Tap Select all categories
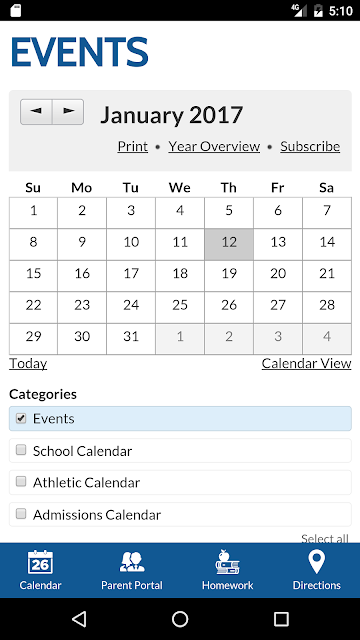The image size is (360, 640). [x=325, y=538]
